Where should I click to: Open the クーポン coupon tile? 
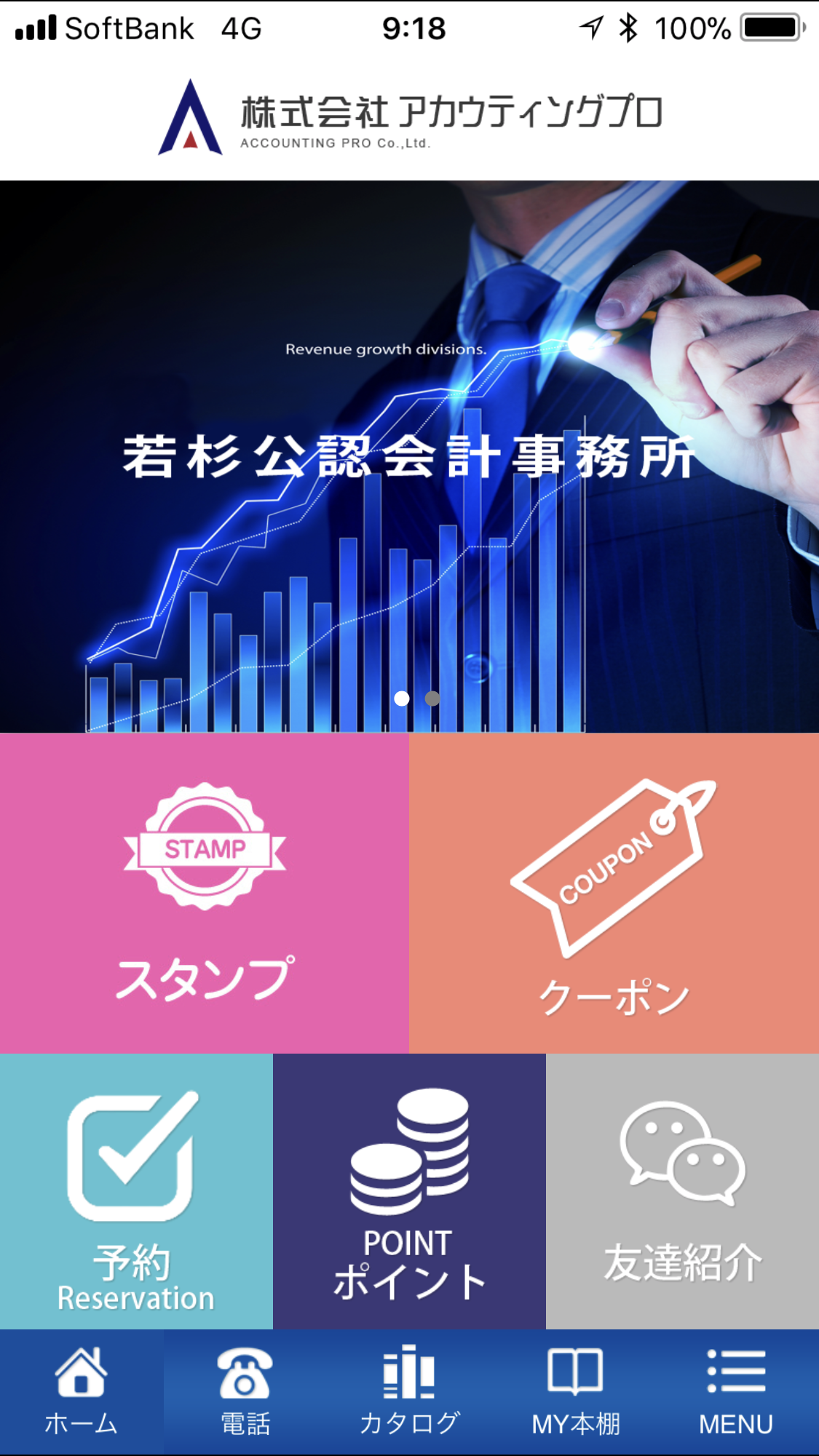tap(614, 893)
